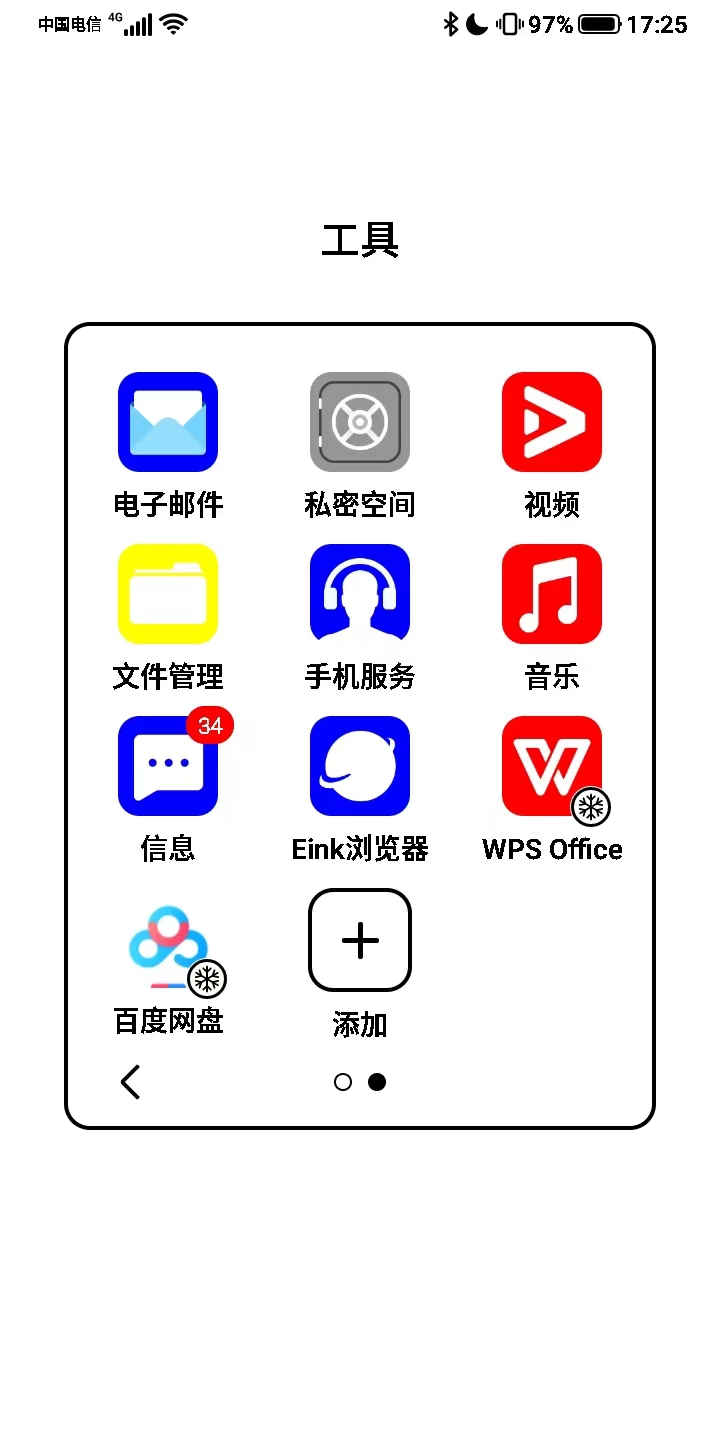Tap the frozen snowflake badge on WPS Office
Viewport: 720px width, 1440px height.
click(x=590, y=808)
